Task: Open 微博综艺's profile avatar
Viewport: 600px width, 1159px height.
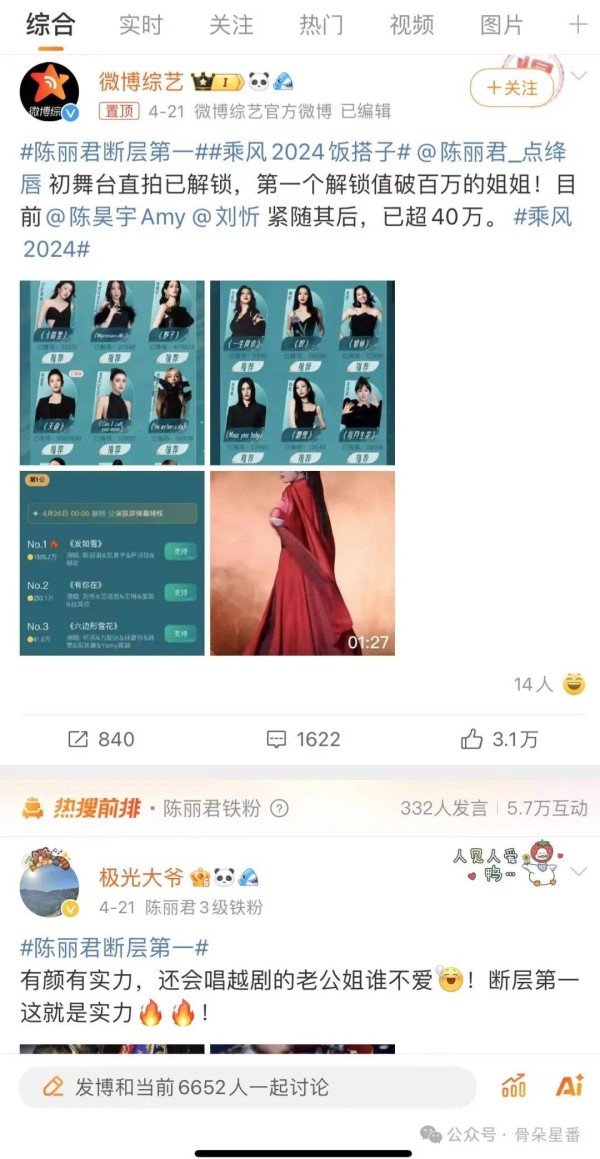Action: tap(50, 92)
